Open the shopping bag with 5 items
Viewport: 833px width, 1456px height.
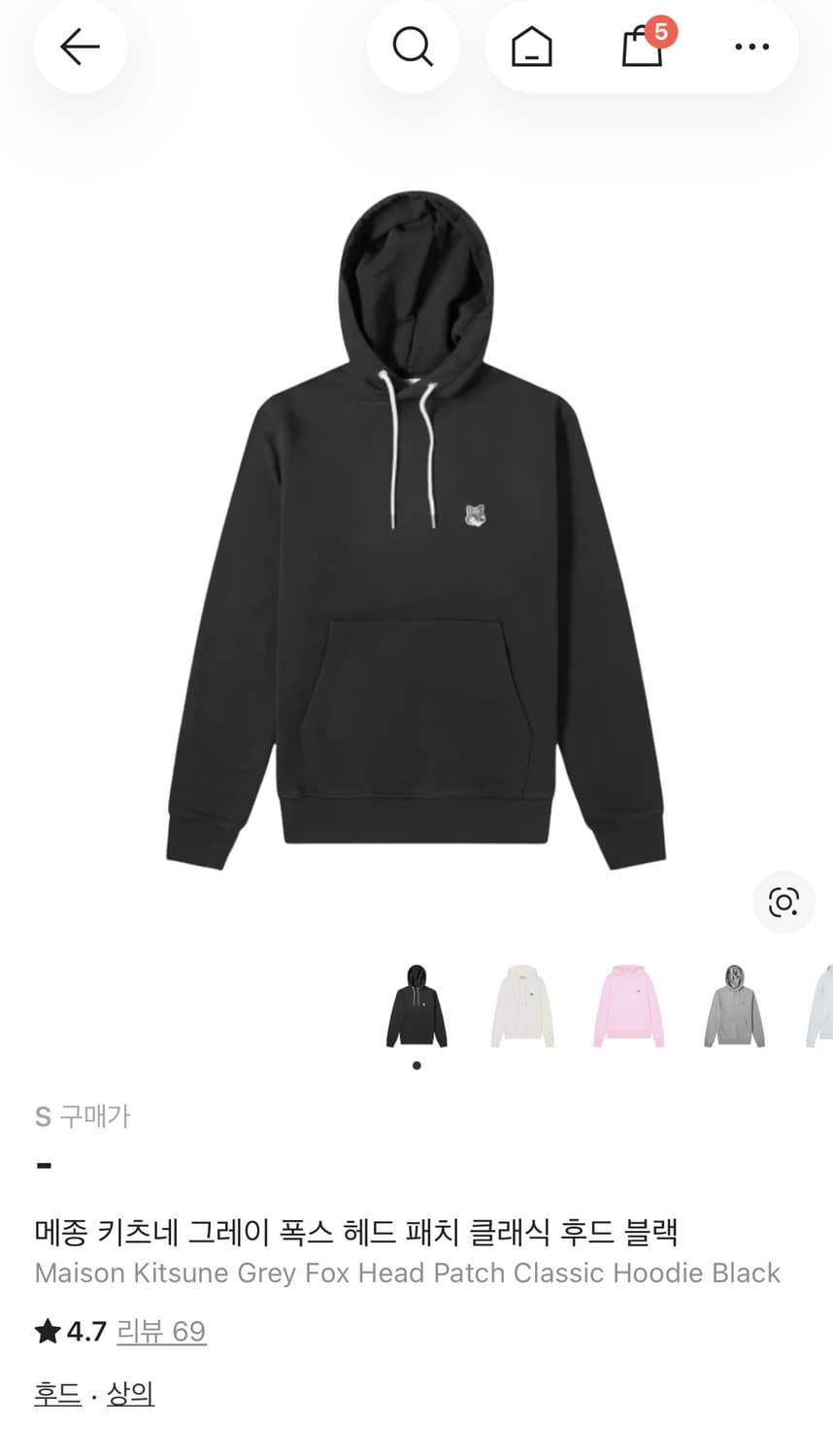coord(641,49)
